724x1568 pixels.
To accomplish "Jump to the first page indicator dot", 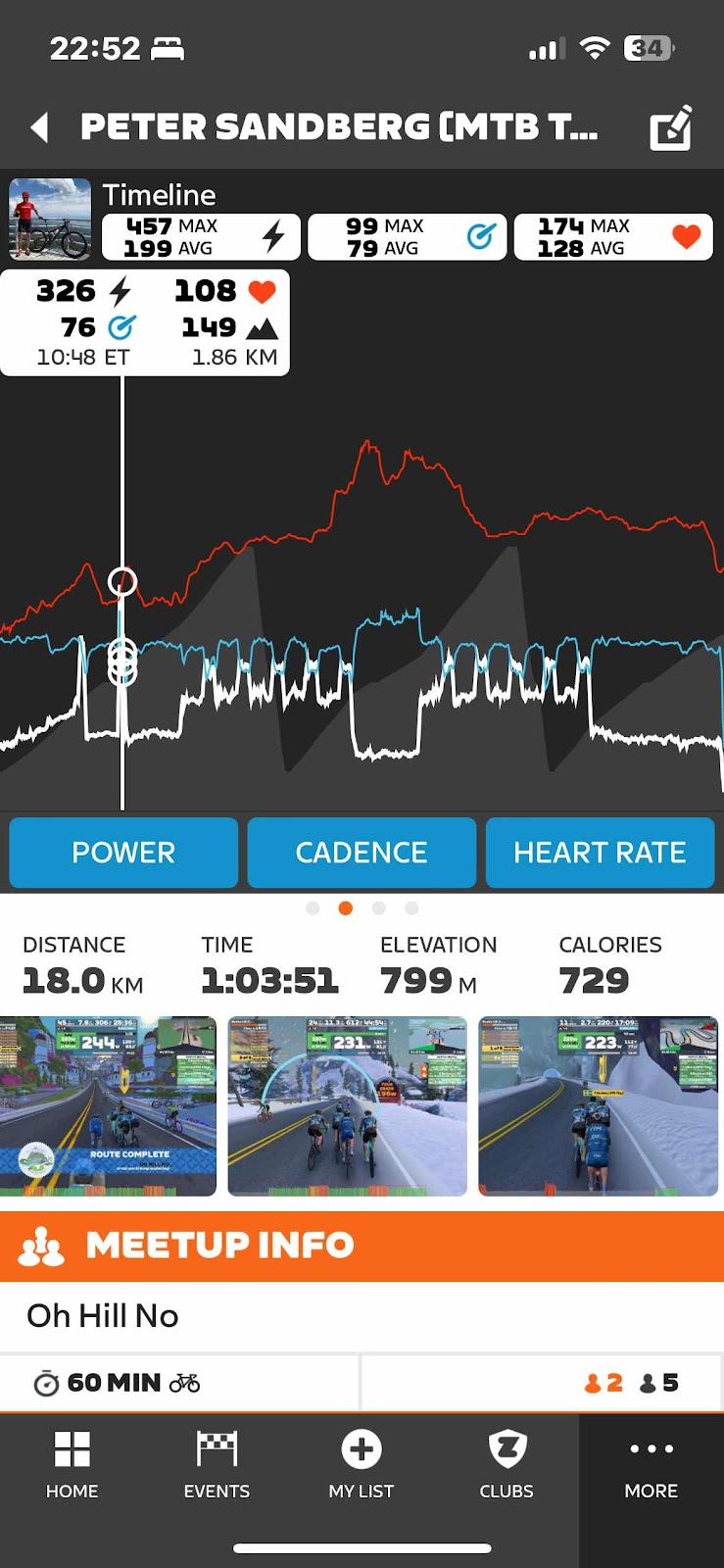I will coord(313,908).
